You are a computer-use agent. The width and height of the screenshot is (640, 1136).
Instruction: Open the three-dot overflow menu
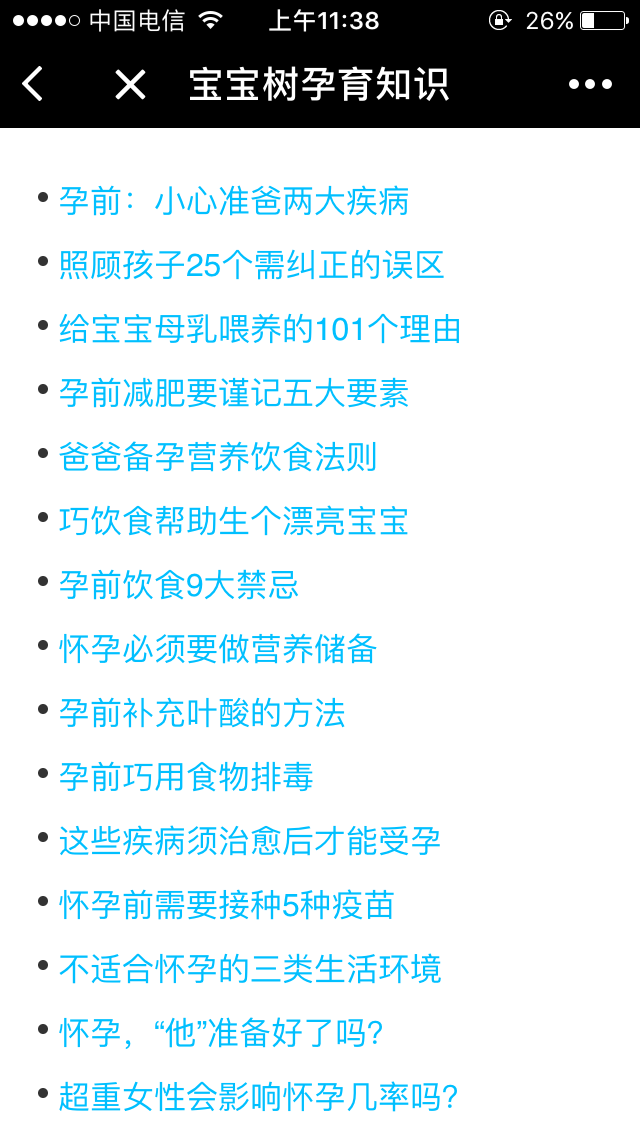[x=590, y=85]
